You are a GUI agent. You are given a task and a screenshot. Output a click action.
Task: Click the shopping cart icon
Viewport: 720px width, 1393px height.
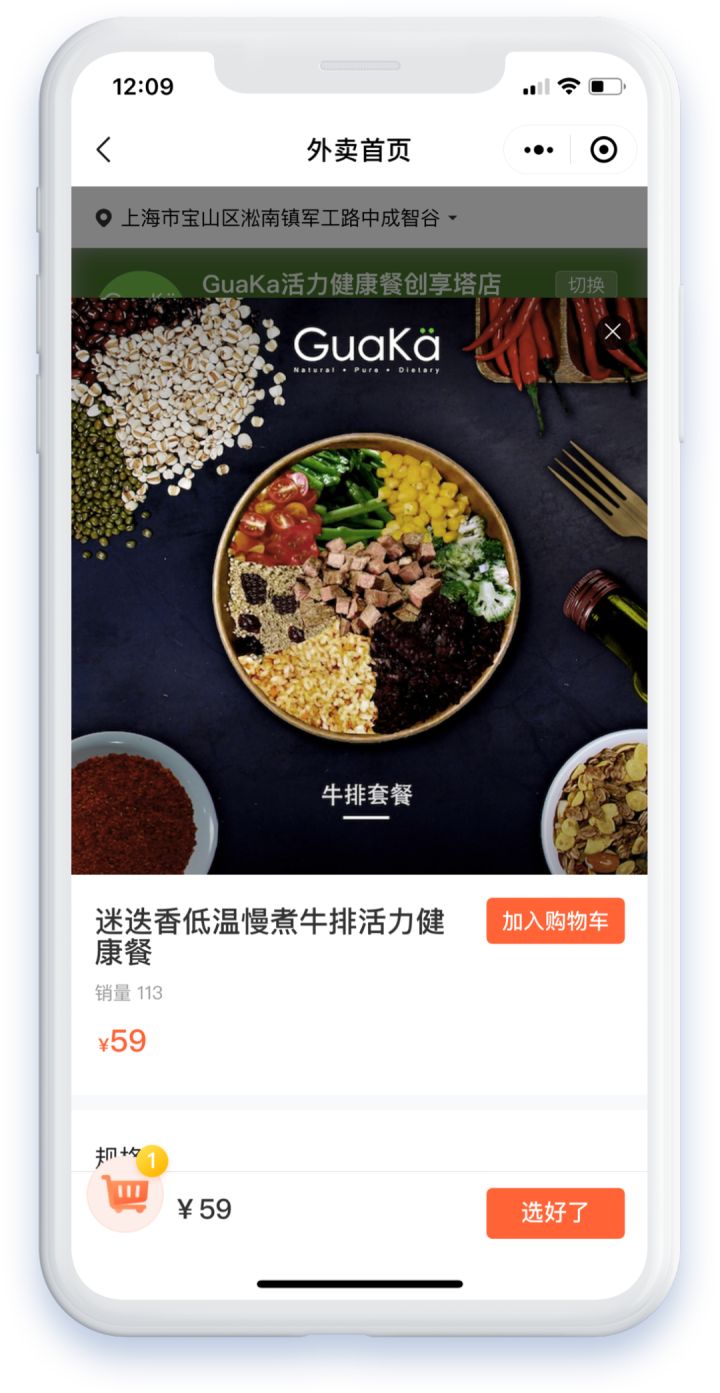pyautogui.click(x=125, y=1192)
